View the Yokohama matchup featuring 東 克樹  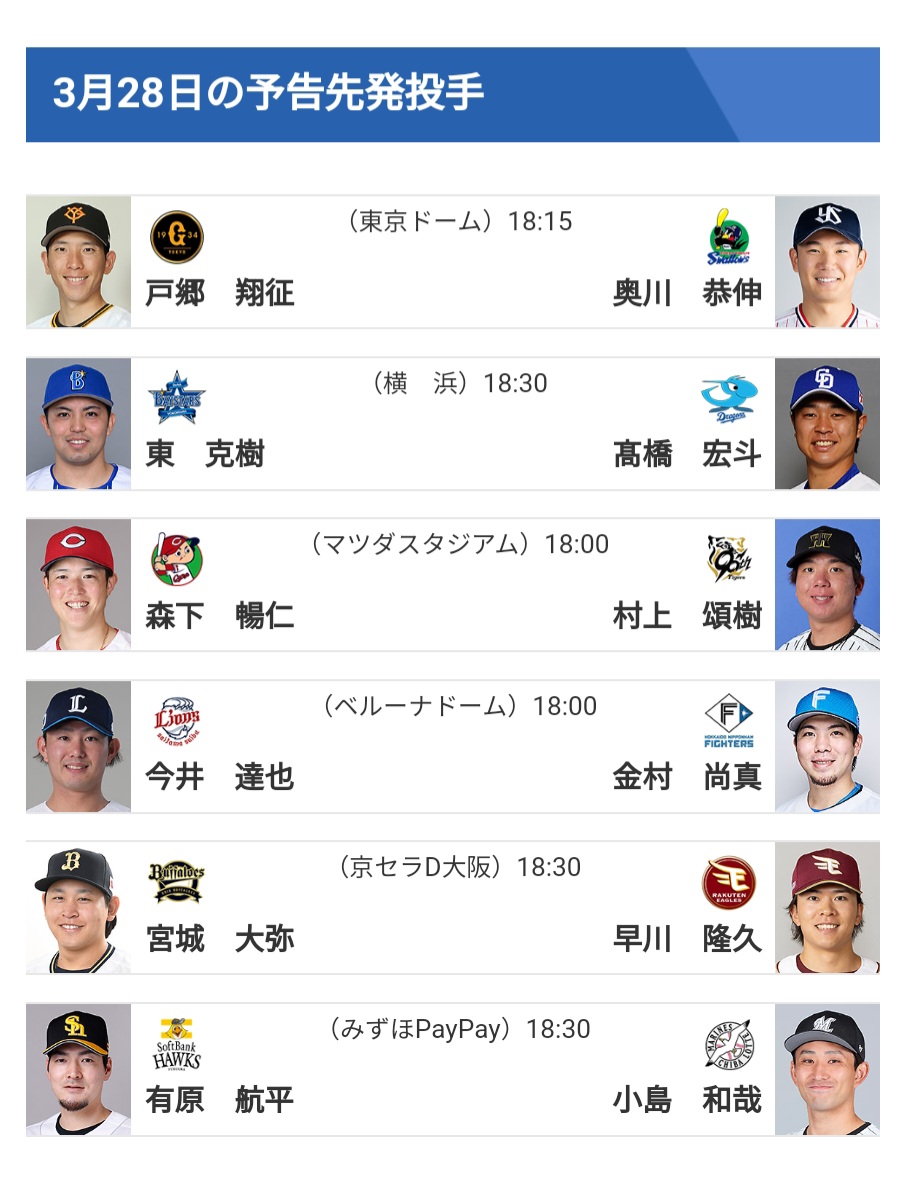click(x=452, y=424)
